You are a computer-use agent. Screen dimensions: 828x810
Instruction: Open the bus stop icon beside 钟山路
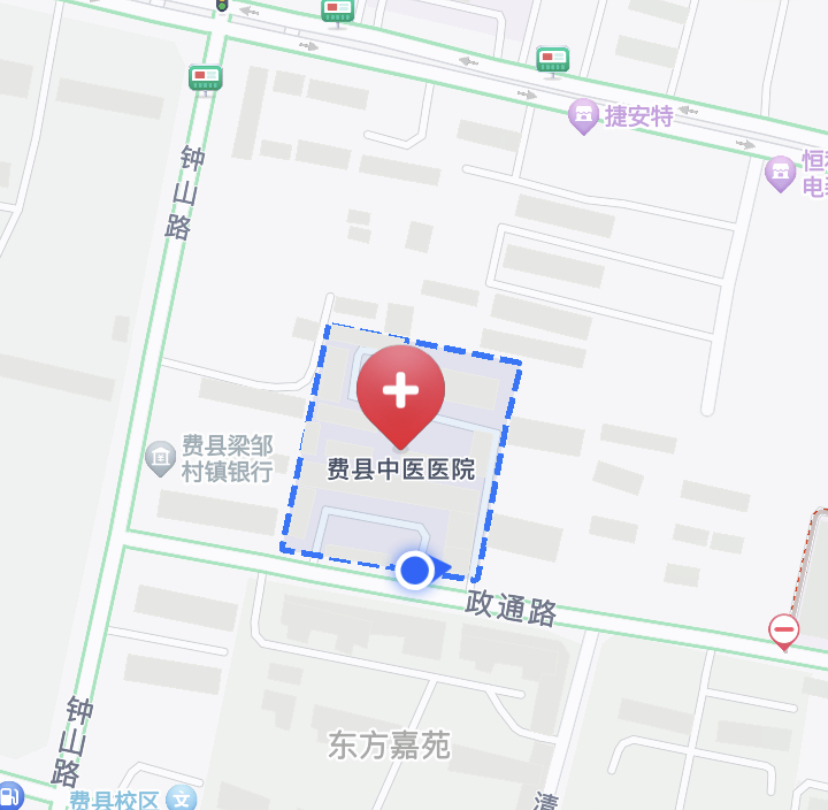[205, 78]
